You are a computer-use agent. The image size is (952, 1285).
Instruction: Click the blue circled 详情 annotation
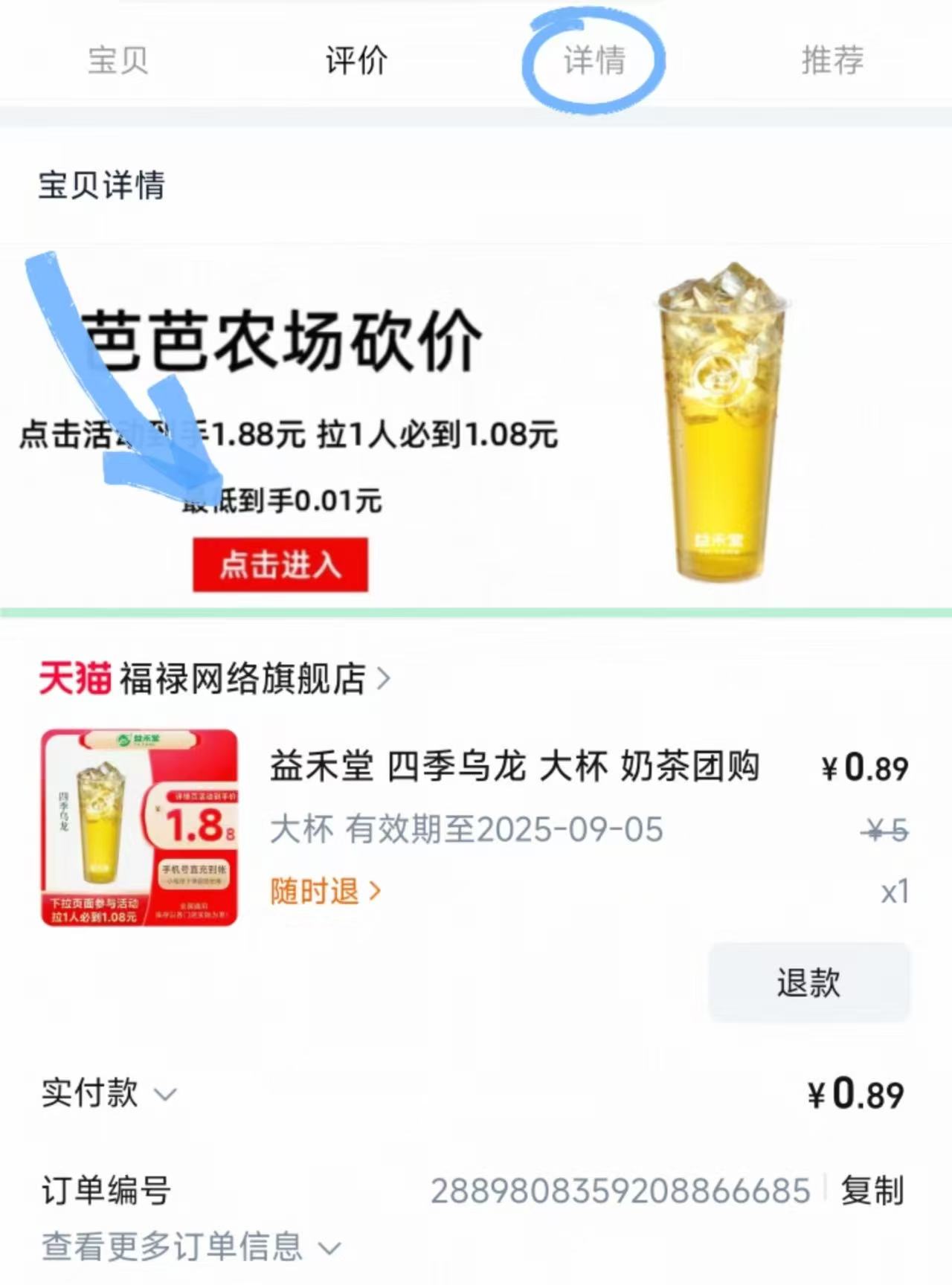coord(595,61)
